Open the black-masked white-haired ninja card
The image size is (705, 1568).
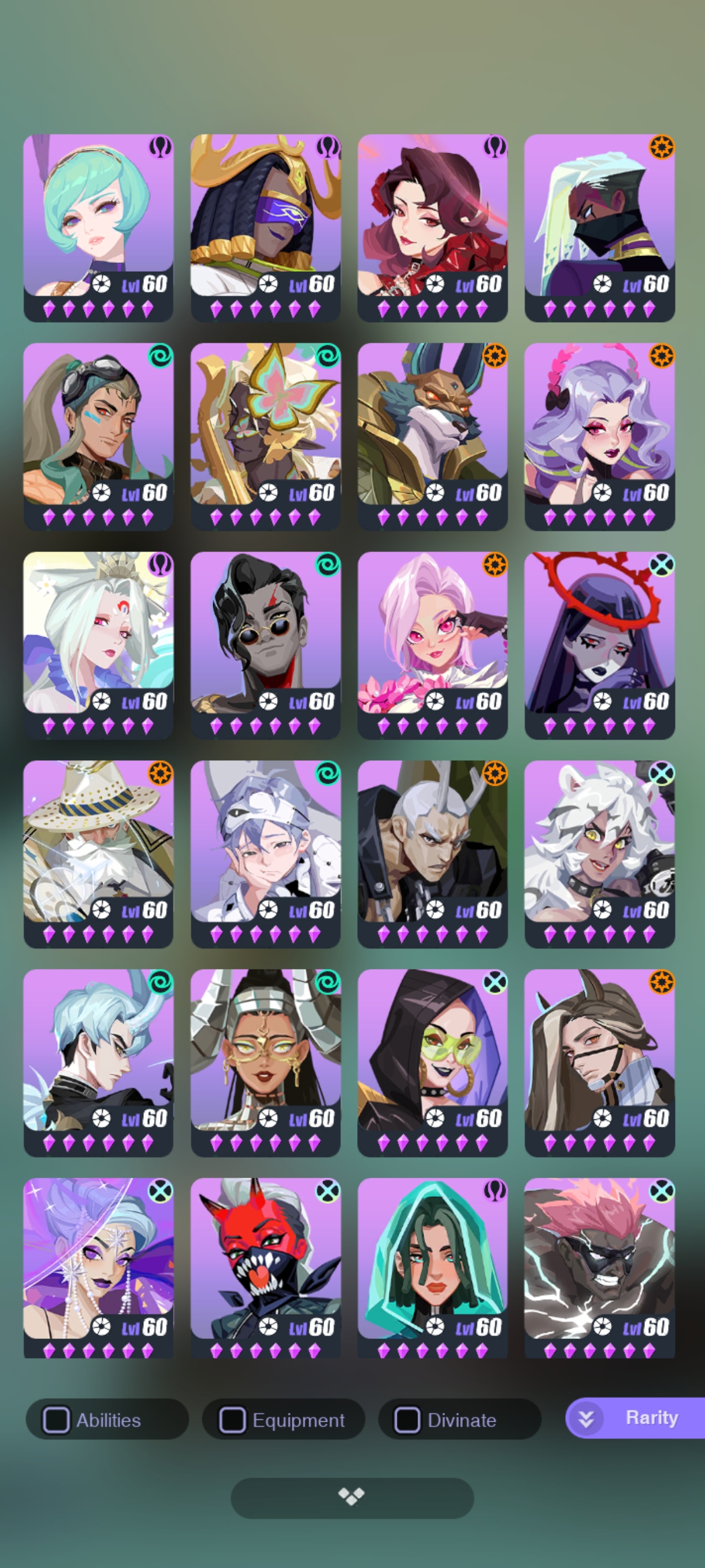[600, 228]
